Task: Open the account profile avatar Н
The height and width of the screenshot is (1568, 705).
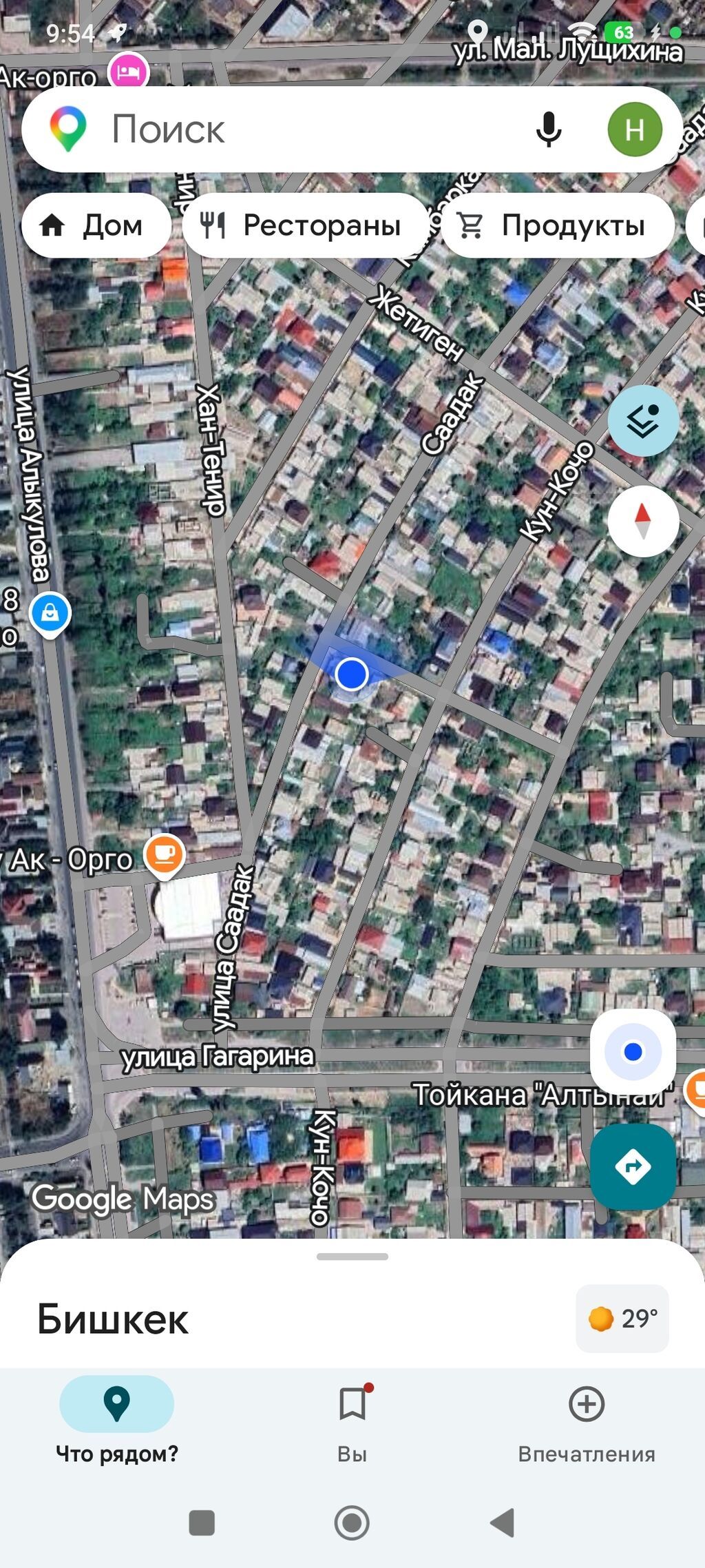Action: click(x=635, y=129)
